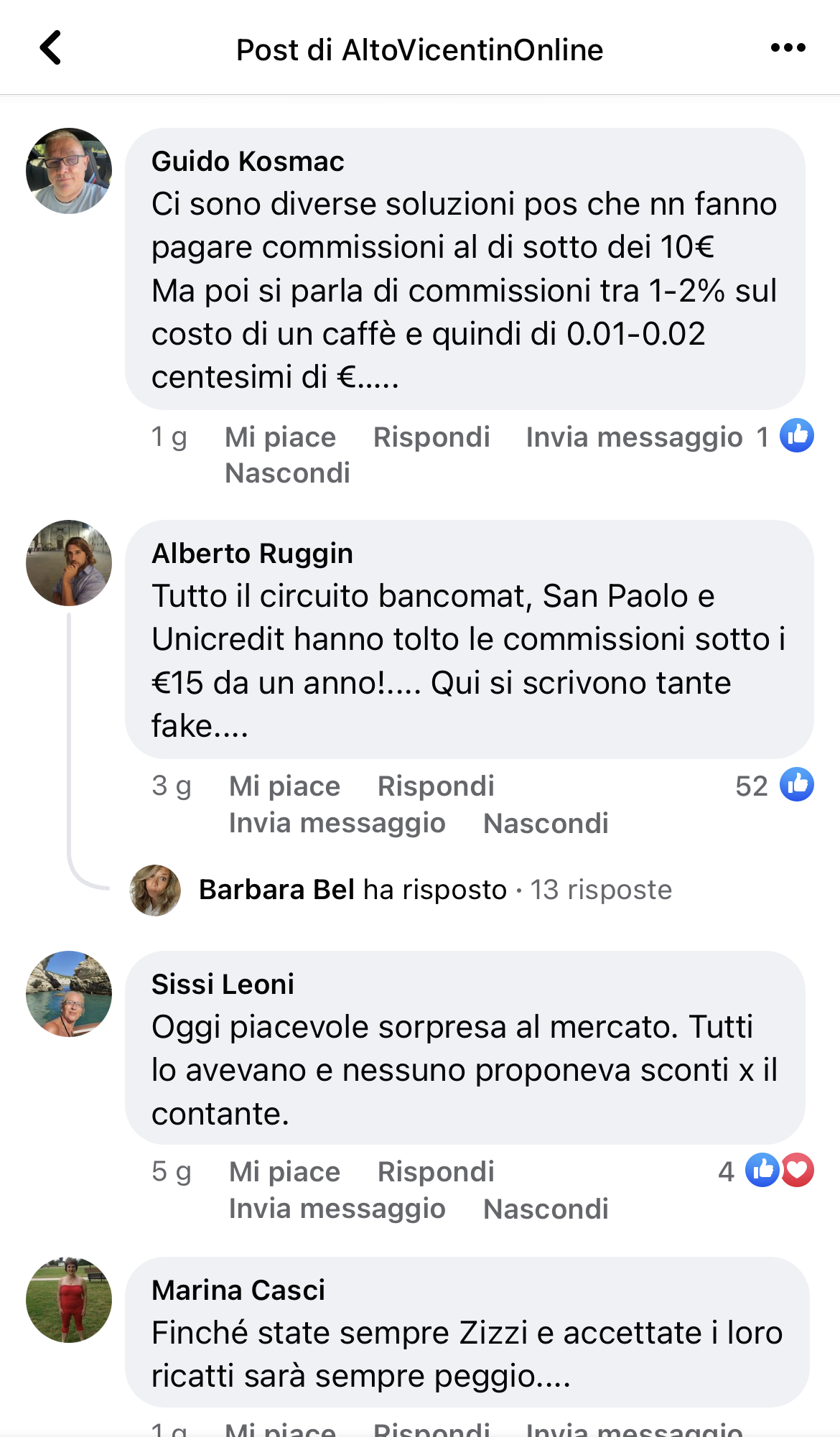Hide Guido Kosmac's comment
840x1437 pixels.
pos(287,473)
